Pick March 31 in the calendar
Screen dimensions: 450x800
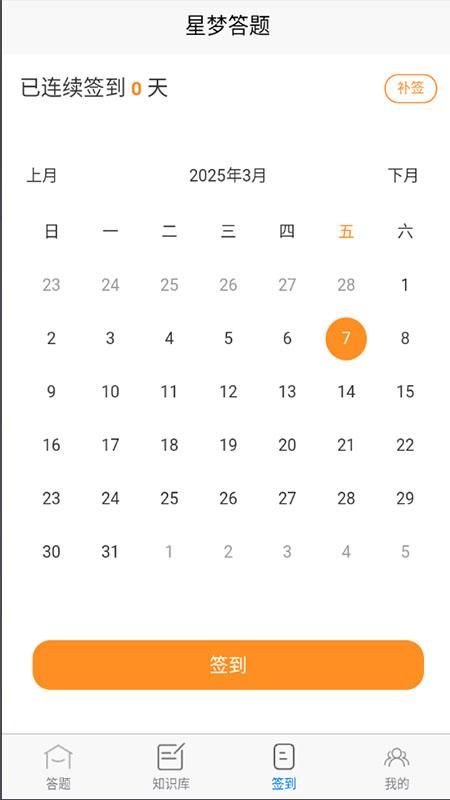[110, 552]
